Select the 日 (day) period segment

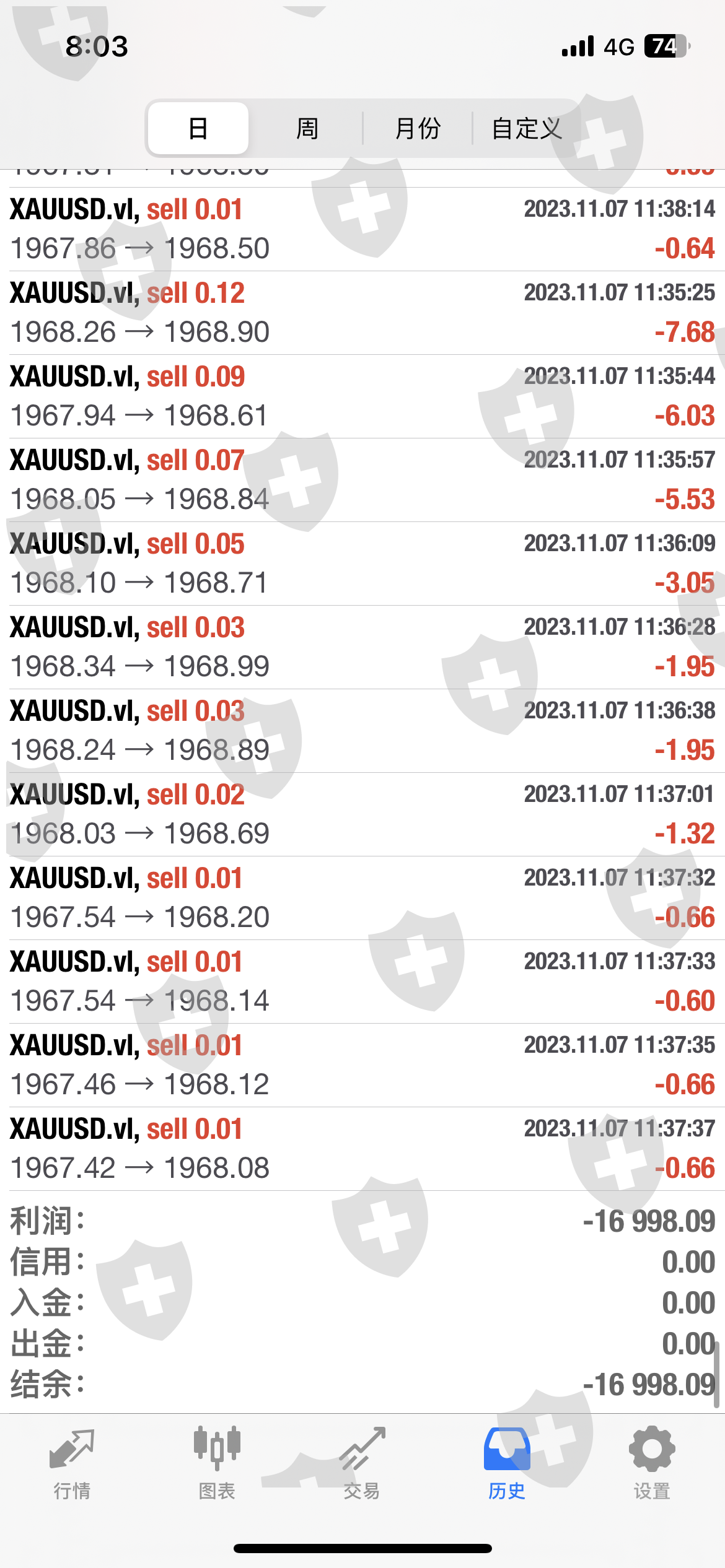[198, 129]
